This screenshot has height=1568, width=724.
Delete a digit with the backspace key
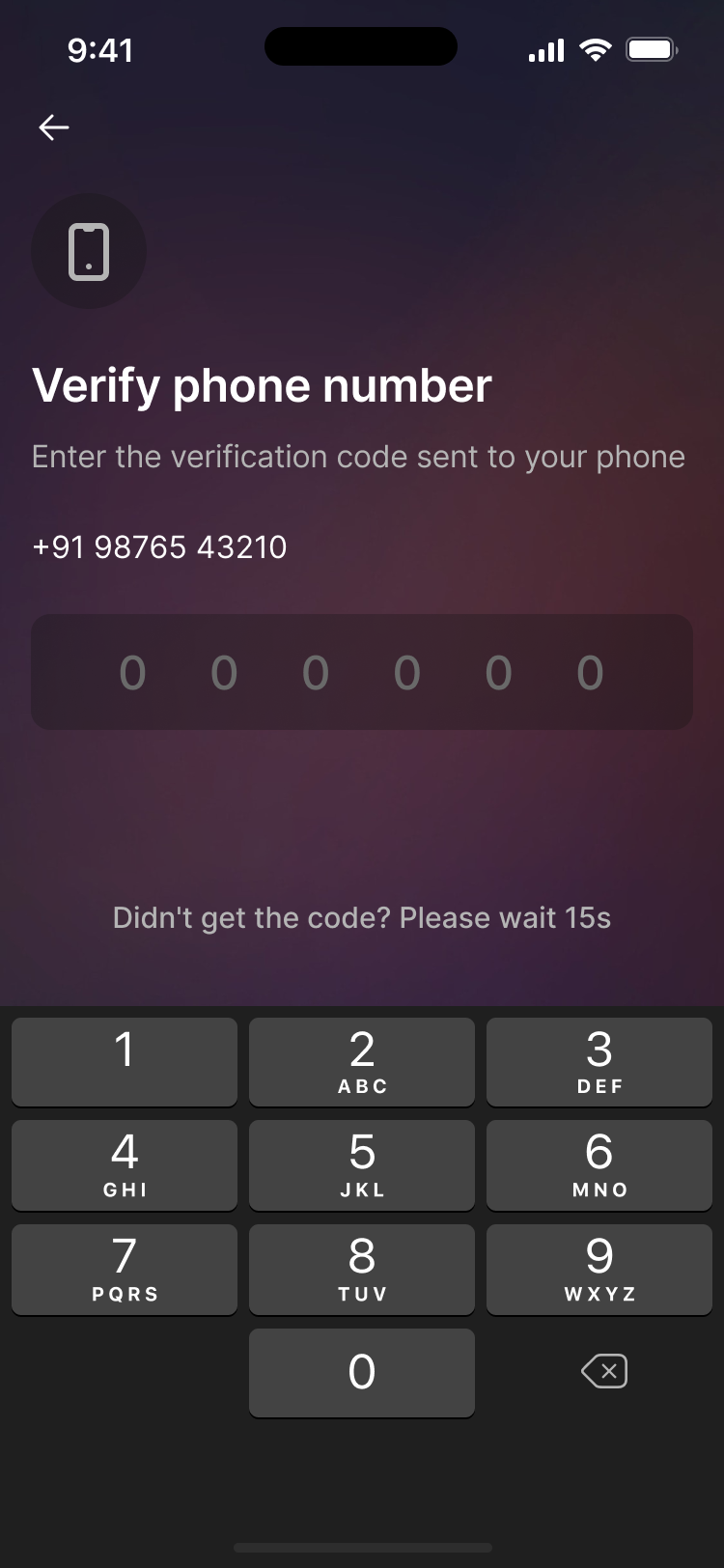tap(604, 1371)
